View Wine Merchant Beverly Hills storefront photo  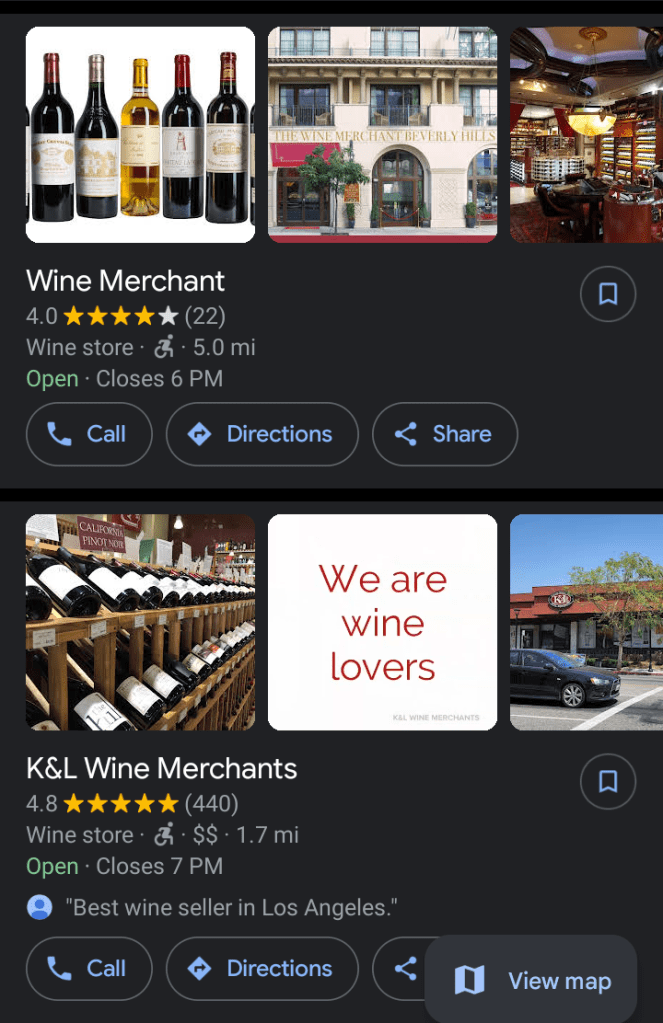click(382, 135)
